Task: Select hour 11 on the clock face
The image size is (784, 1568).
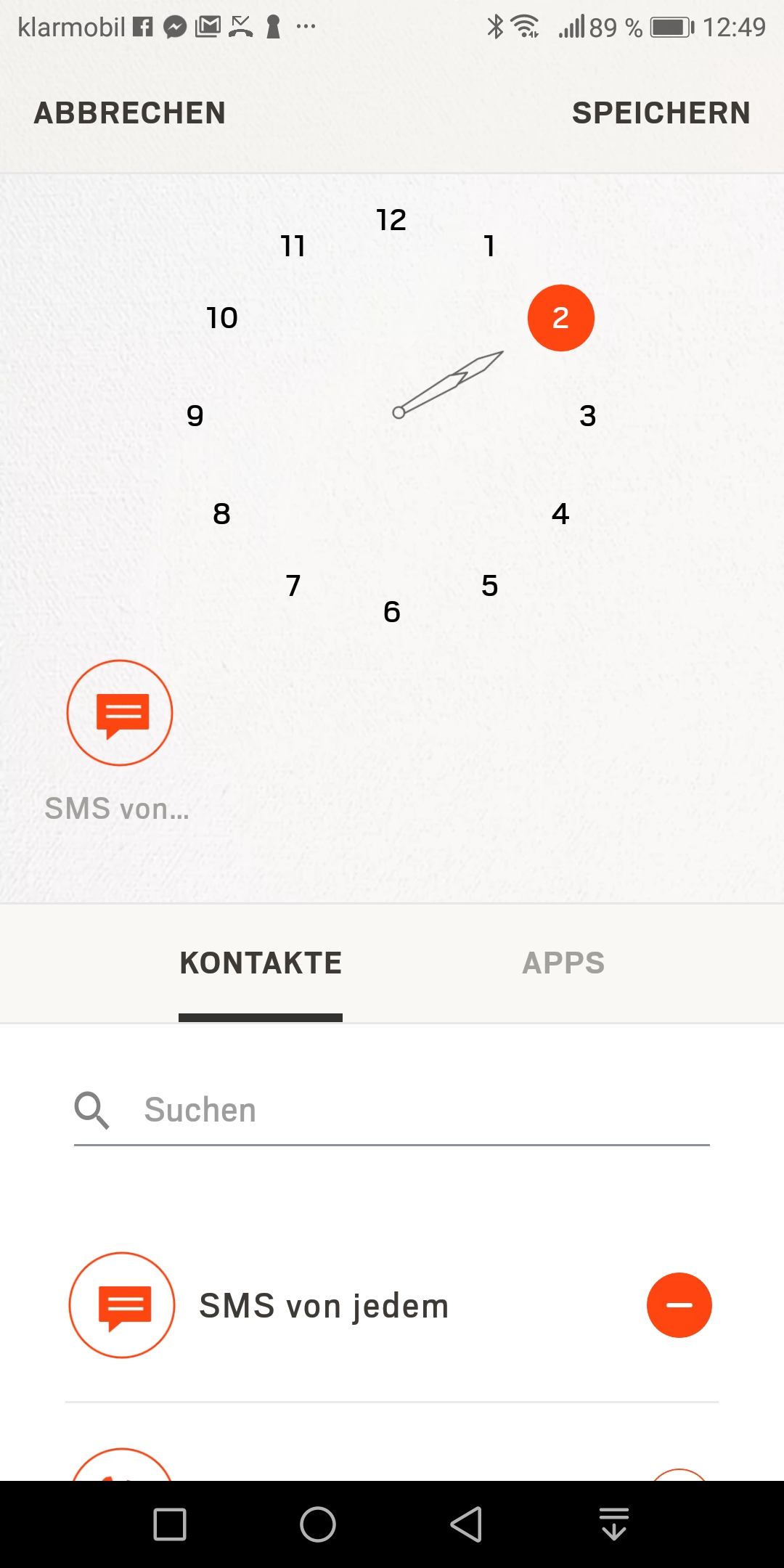Action: 293,246
